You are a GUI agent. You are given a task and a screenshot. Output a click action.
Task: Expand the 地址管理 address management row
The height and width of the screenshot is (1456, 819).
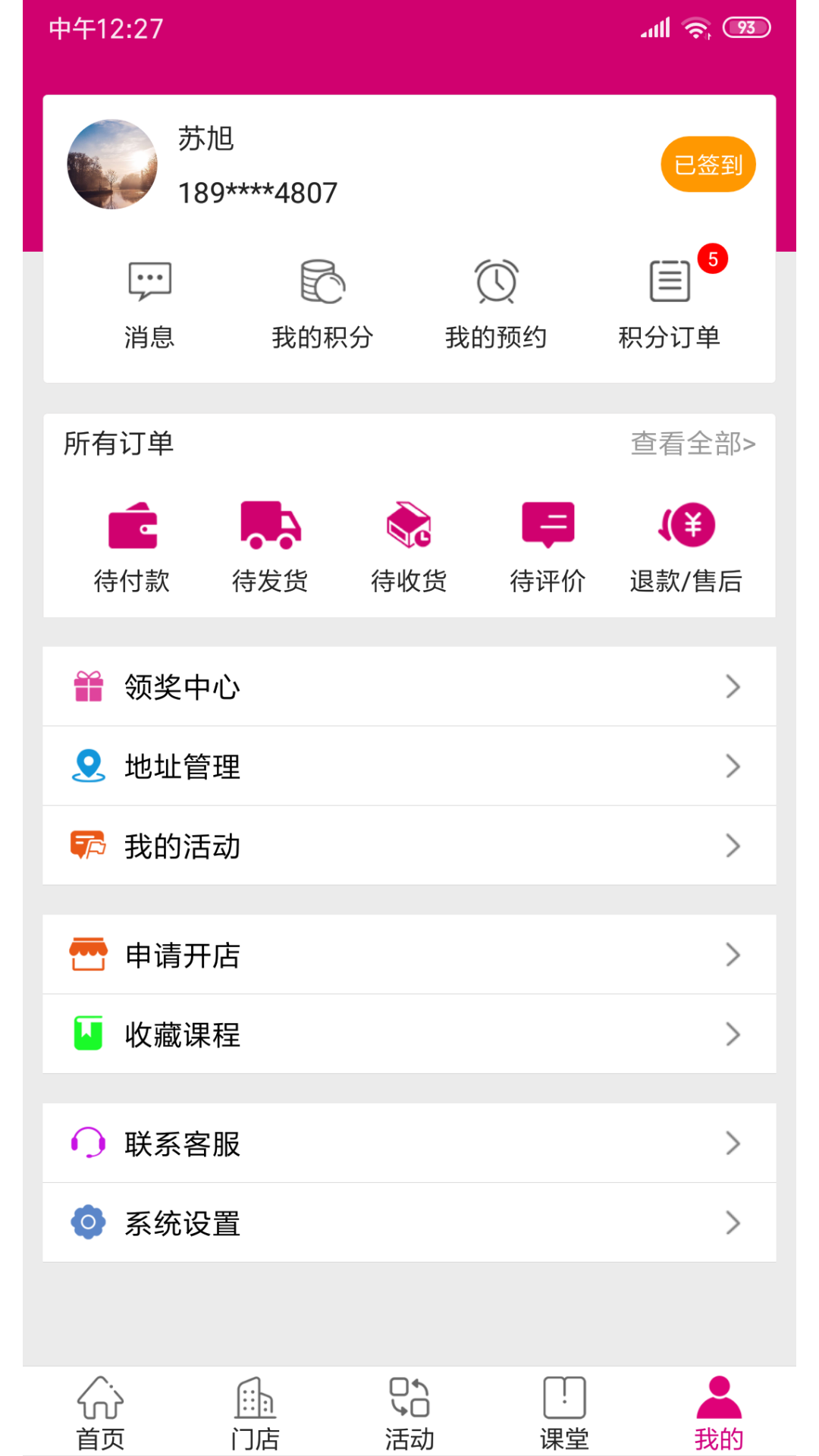(409, 766)
